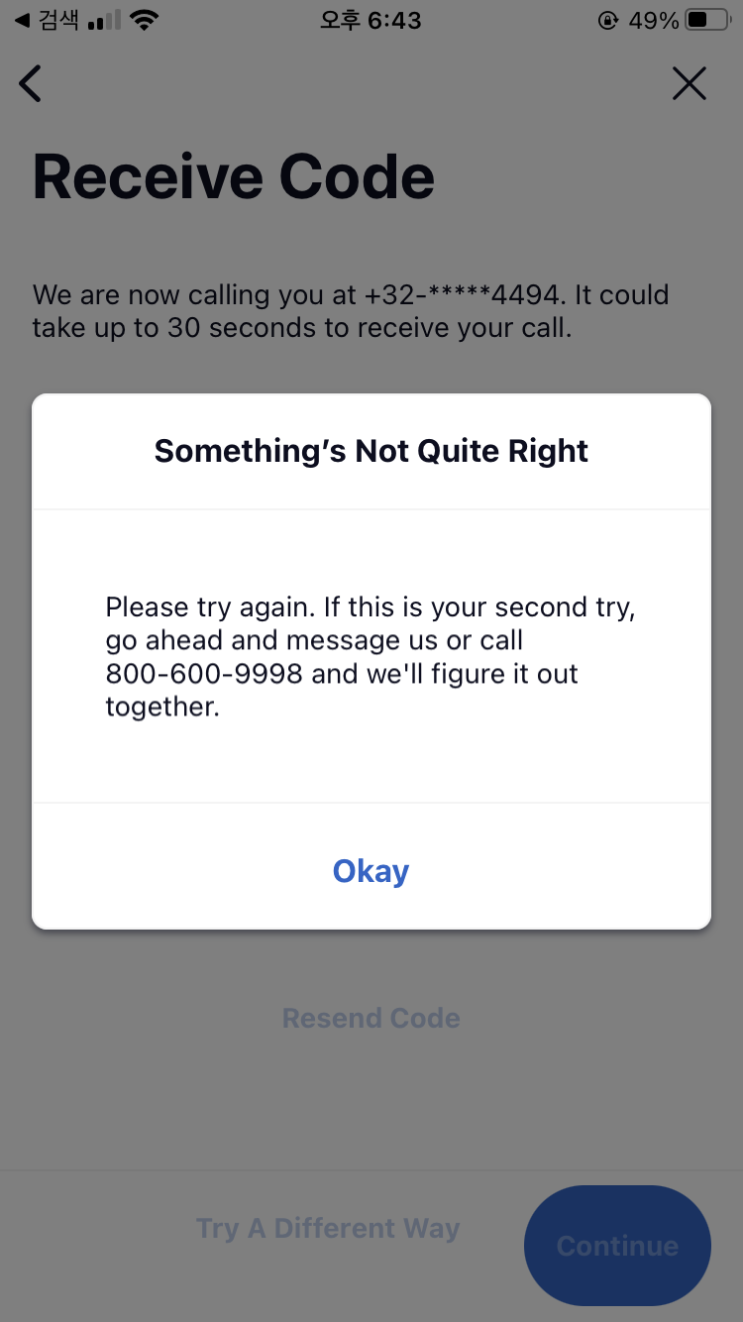Tap the Continue button
743x1322 pixels.
point(617,1246)
